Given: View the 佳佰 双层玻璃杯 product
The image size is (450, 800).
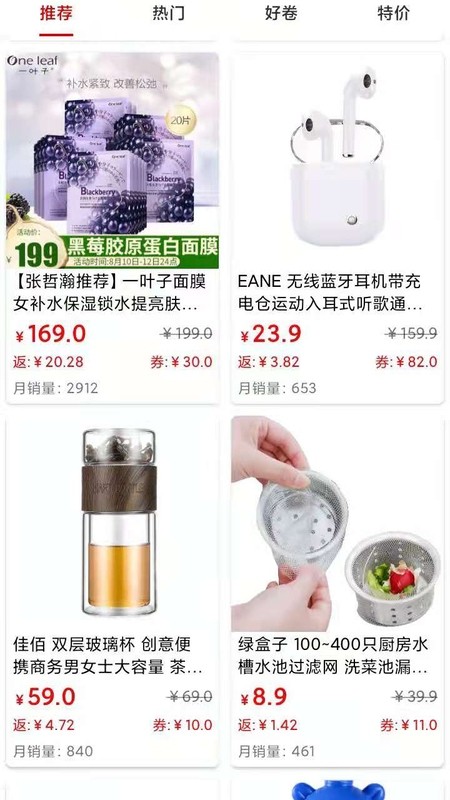Looking at the screenshot, I should [x=112, y=591].
